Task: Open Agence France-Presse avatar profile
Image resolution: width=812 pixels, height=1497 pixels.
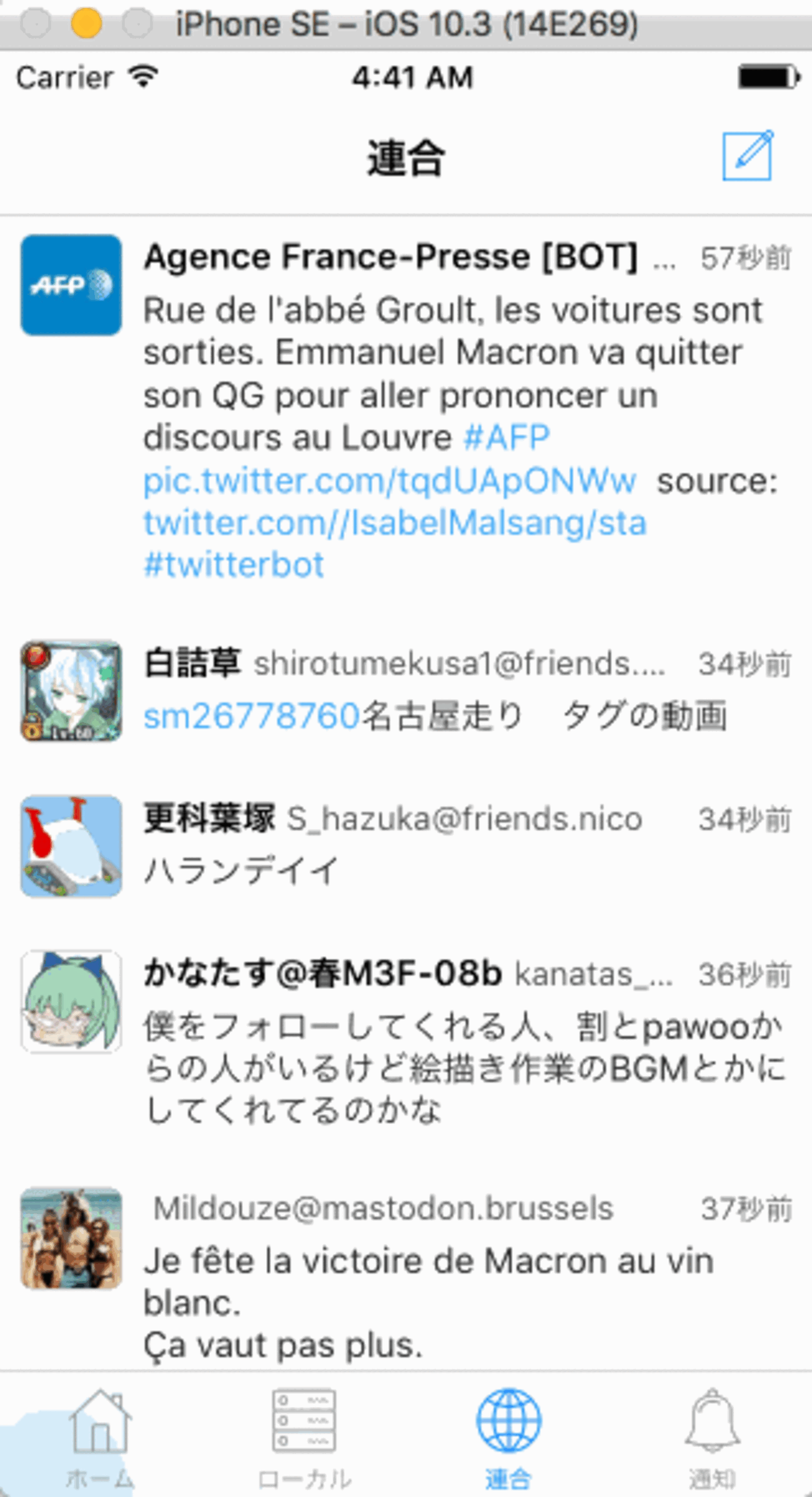Action: click(x=71, y=285)
